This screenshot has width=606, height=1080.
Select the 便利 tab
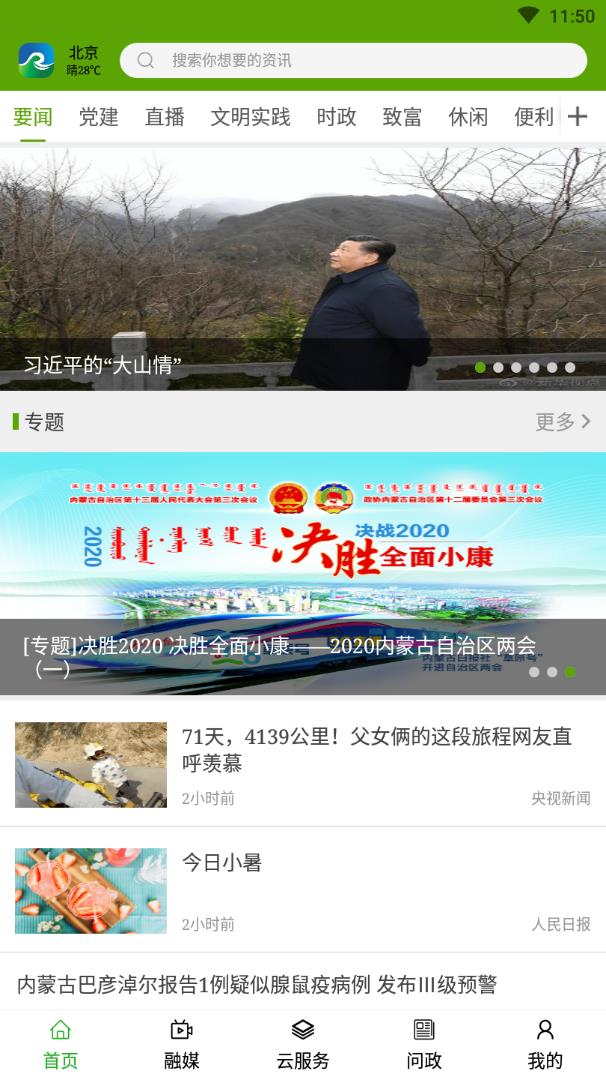click(533, 117)
